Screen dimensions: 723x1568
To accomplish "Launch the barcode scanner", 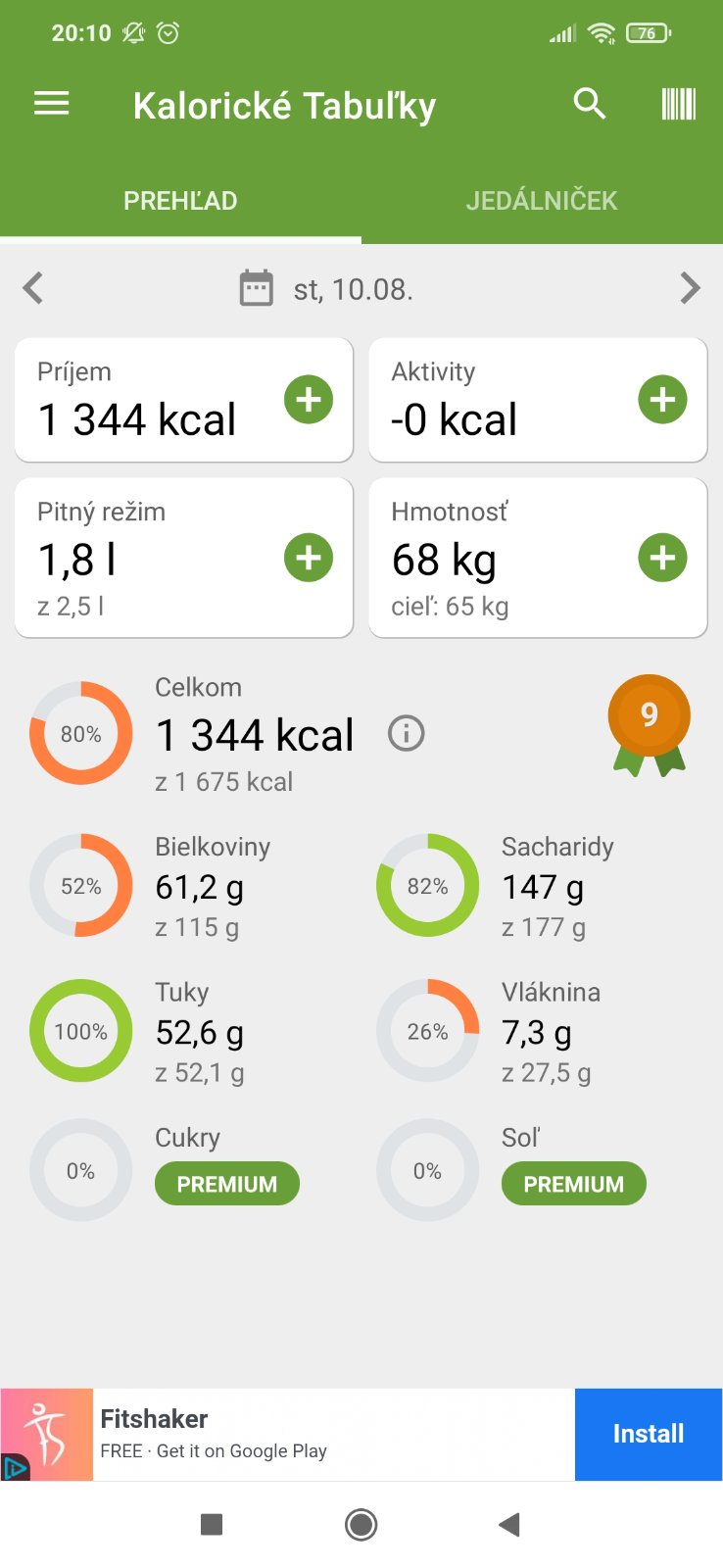I will click(x=678, y=104).
